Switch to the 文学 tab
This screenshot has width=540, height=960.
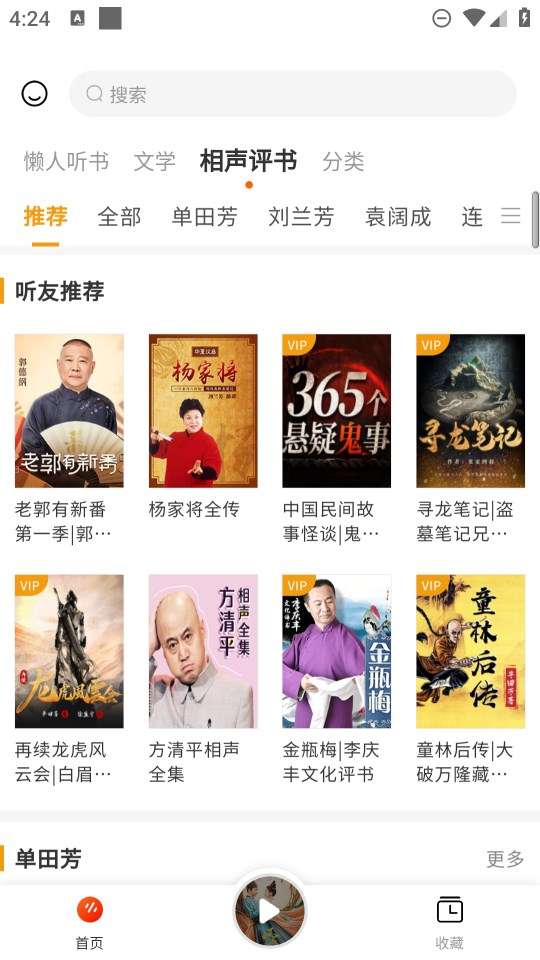[x=155, y=162]
